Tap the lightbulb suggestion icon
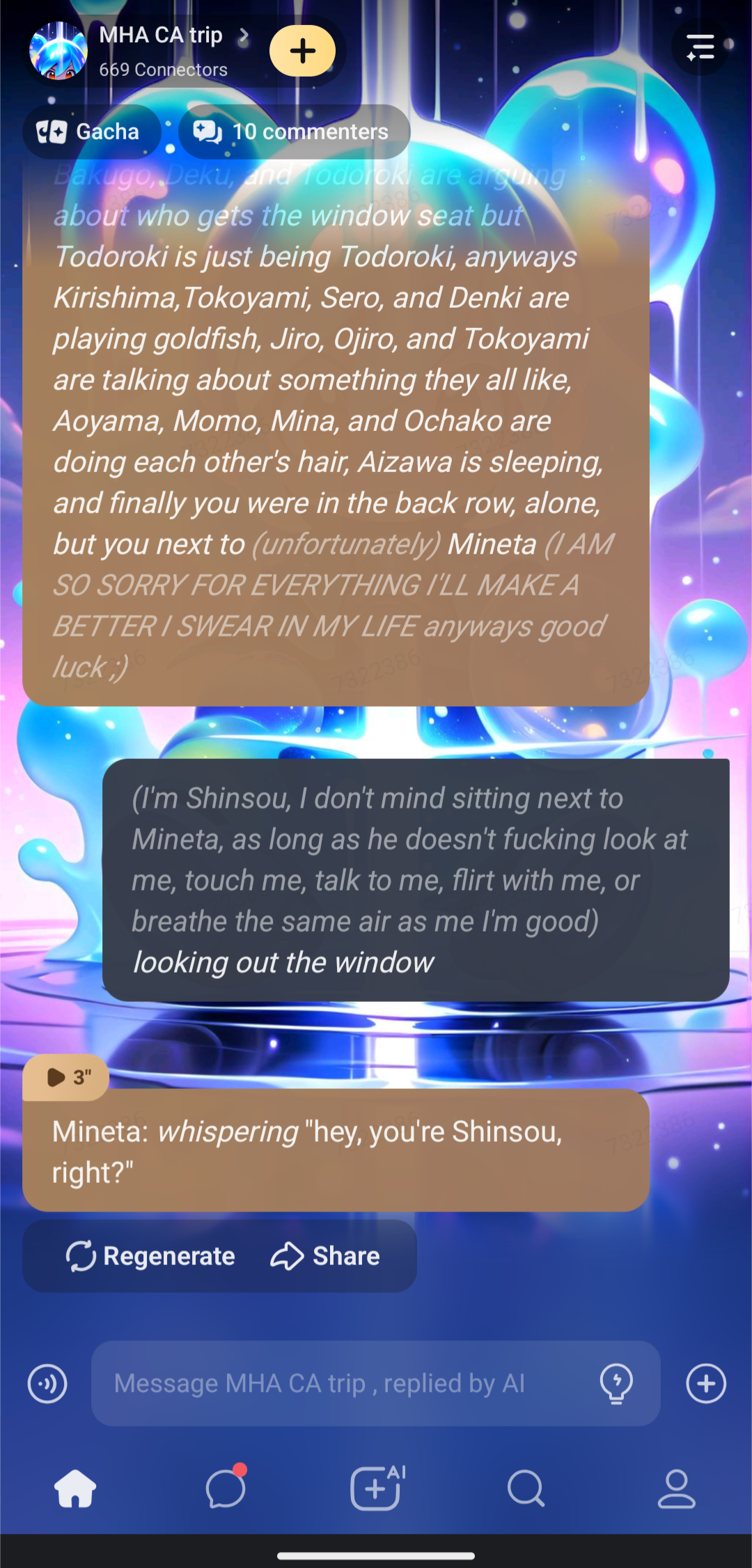The image size is (752, 1568). point(616,1383)
